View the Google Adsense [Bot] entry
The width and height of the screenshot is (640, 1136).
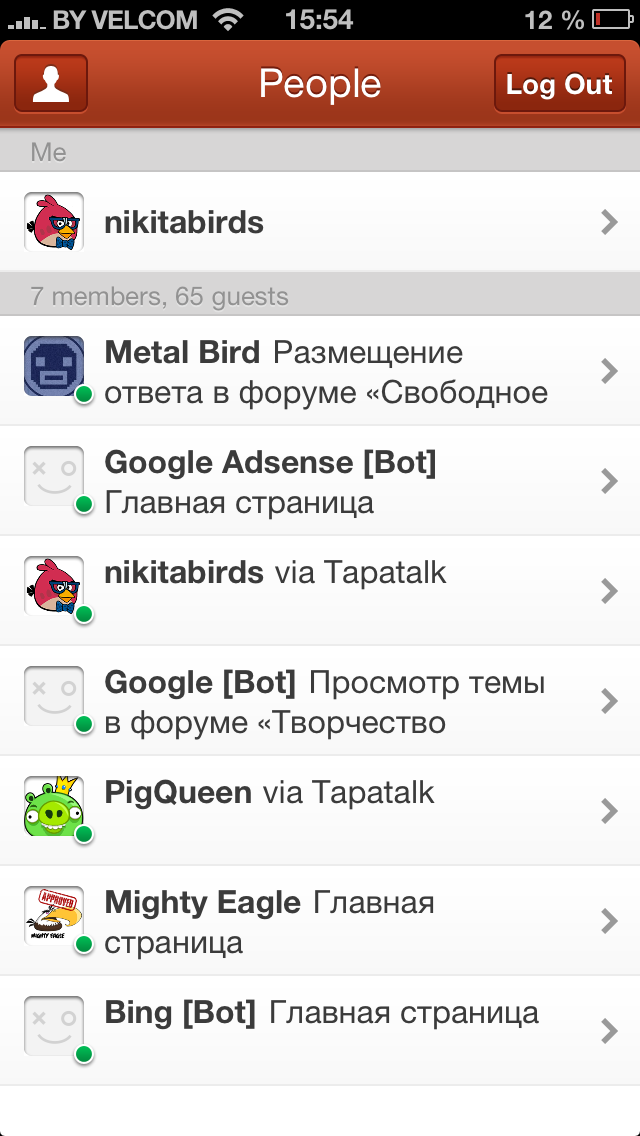(x=320, y=482)
